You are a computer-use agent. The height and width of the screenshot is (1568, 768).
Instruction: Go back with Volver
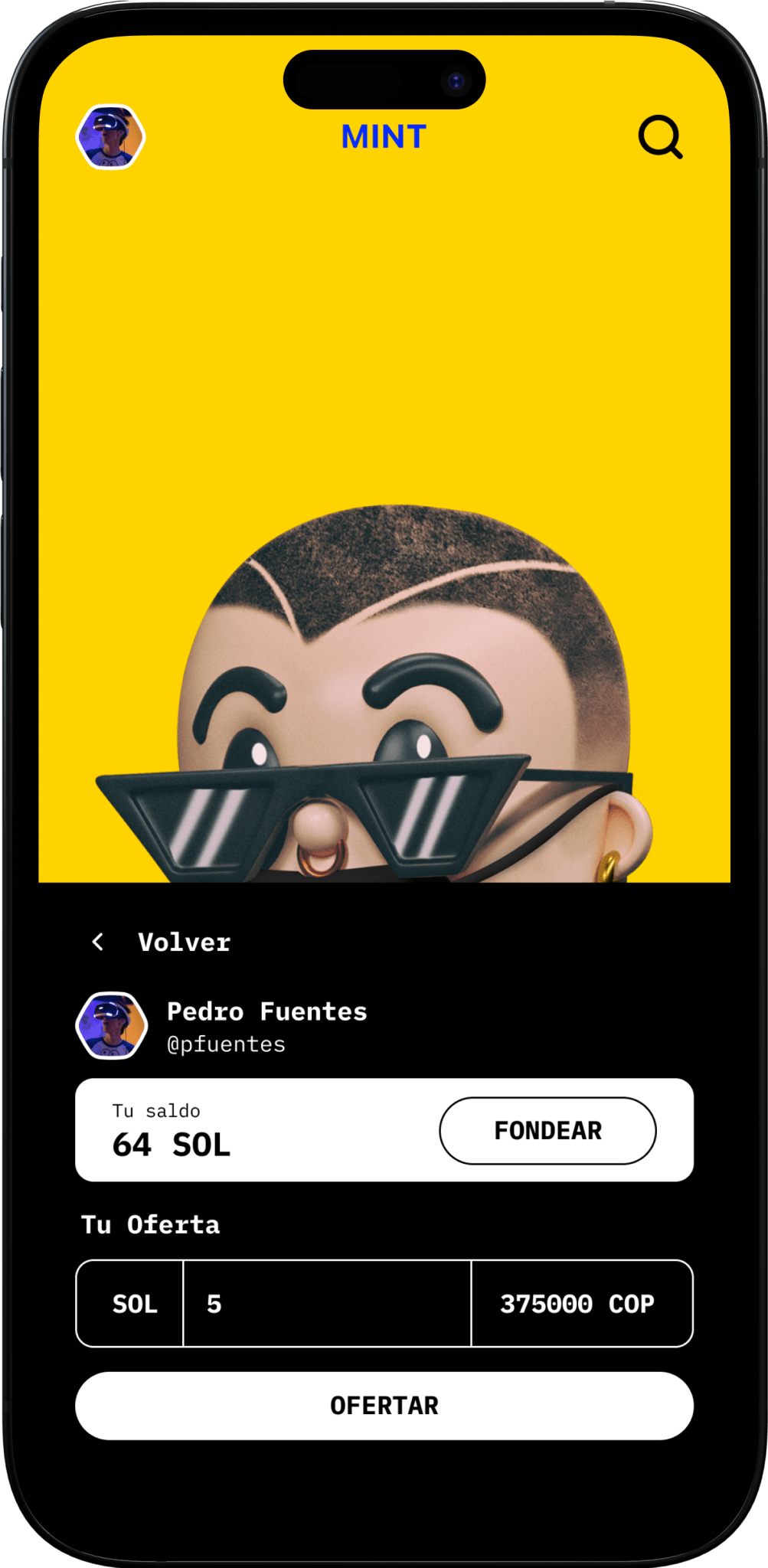point(162,942)
